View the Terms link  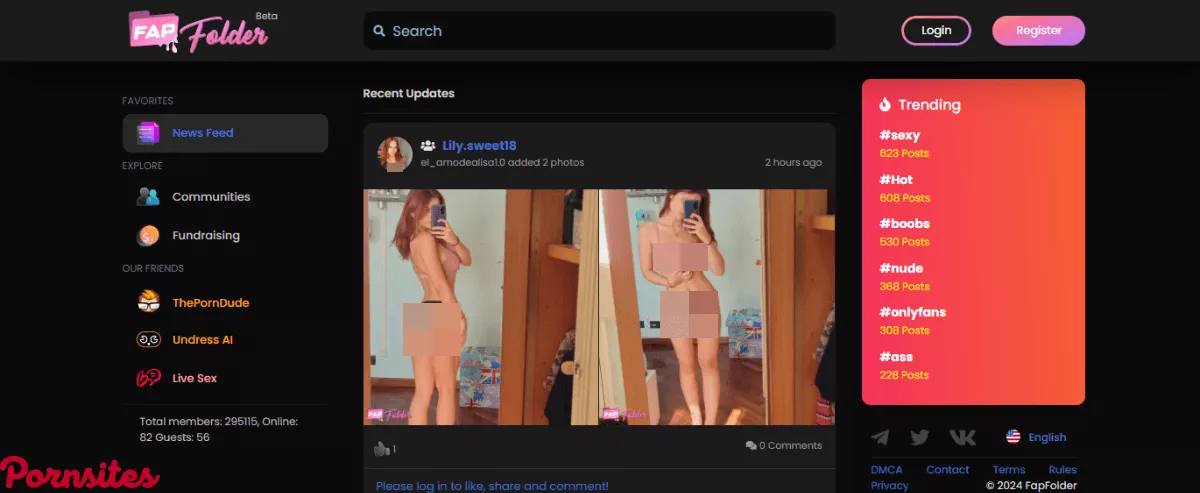(x=1008, y=470)
